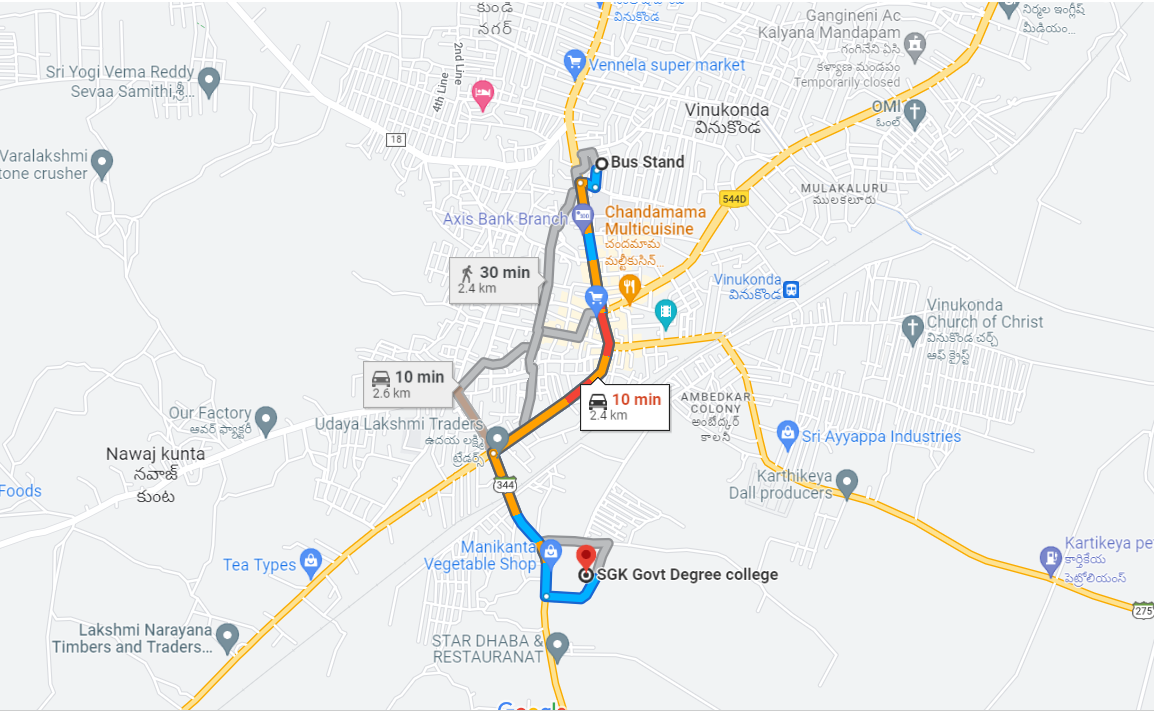The height and width of the screenshot is (711, 1154).
Task: Tap the Sri Yogi Vema Reddy Sevaa Samithi marker
Action: [x=209, y=81]
